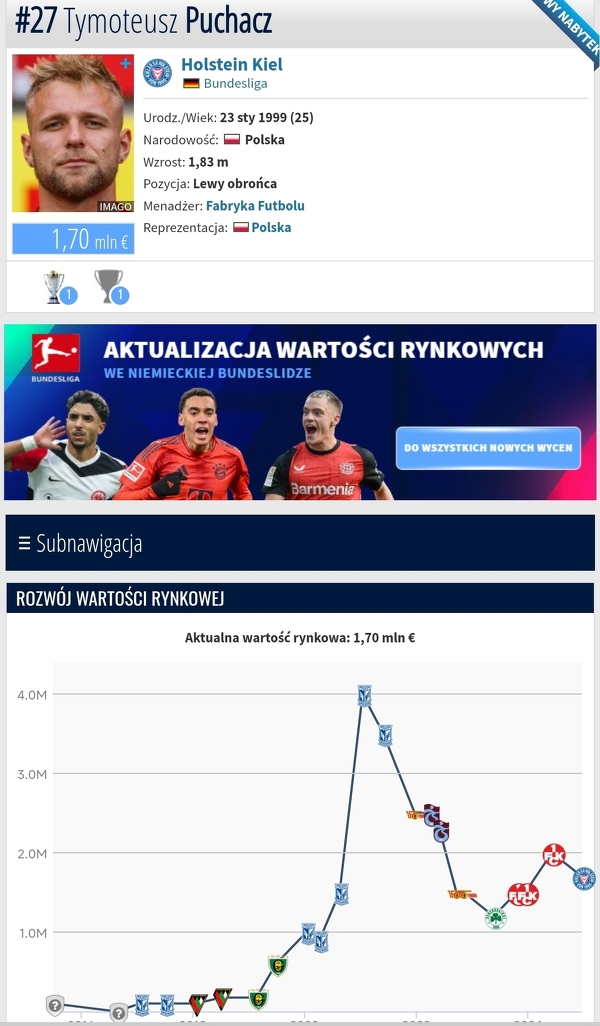
Task: Select the 4.0M peak point on chart
Action: [364, 696]
